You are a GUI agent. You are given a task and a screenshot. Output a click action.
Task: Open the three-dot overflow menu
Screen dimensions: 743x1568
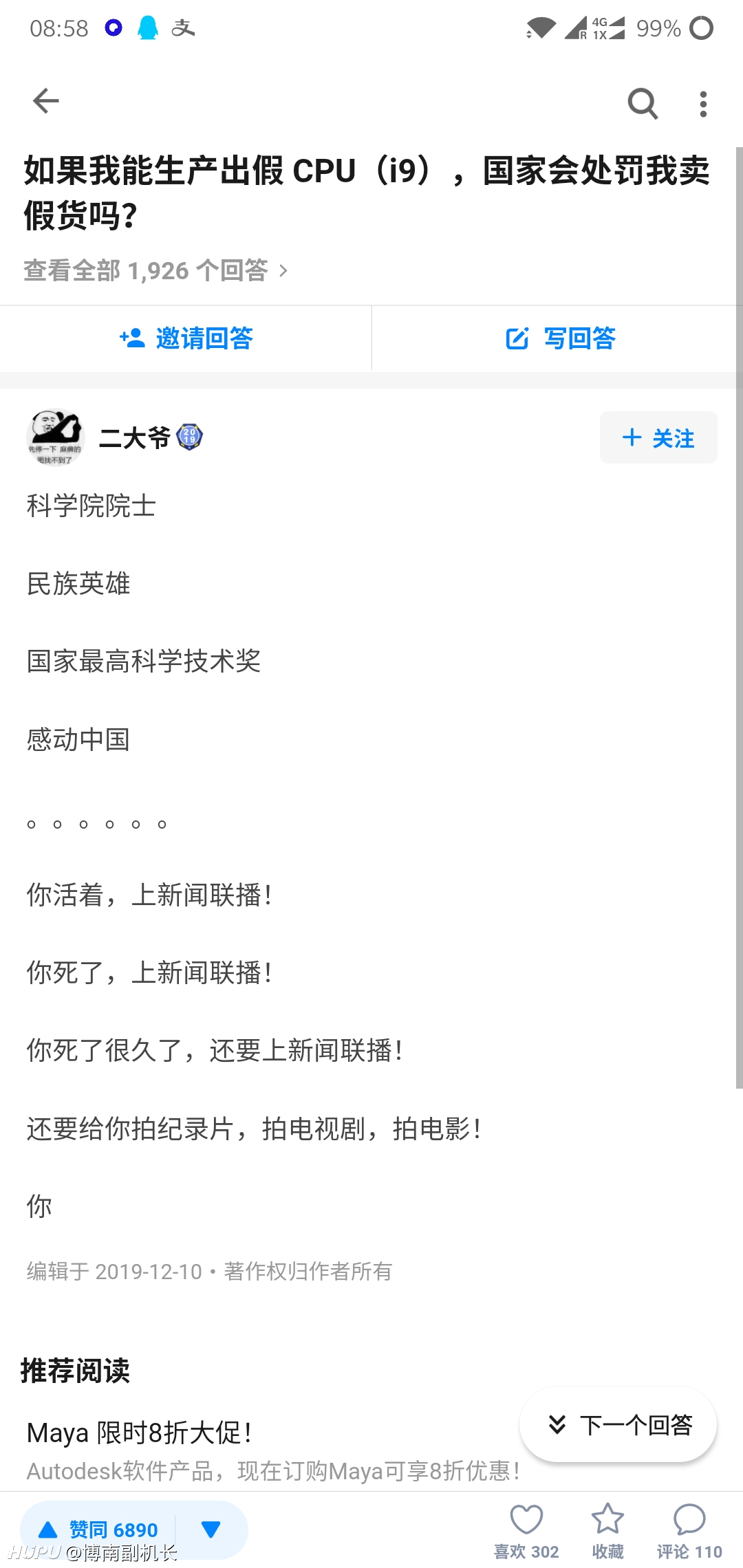point(702,104)
